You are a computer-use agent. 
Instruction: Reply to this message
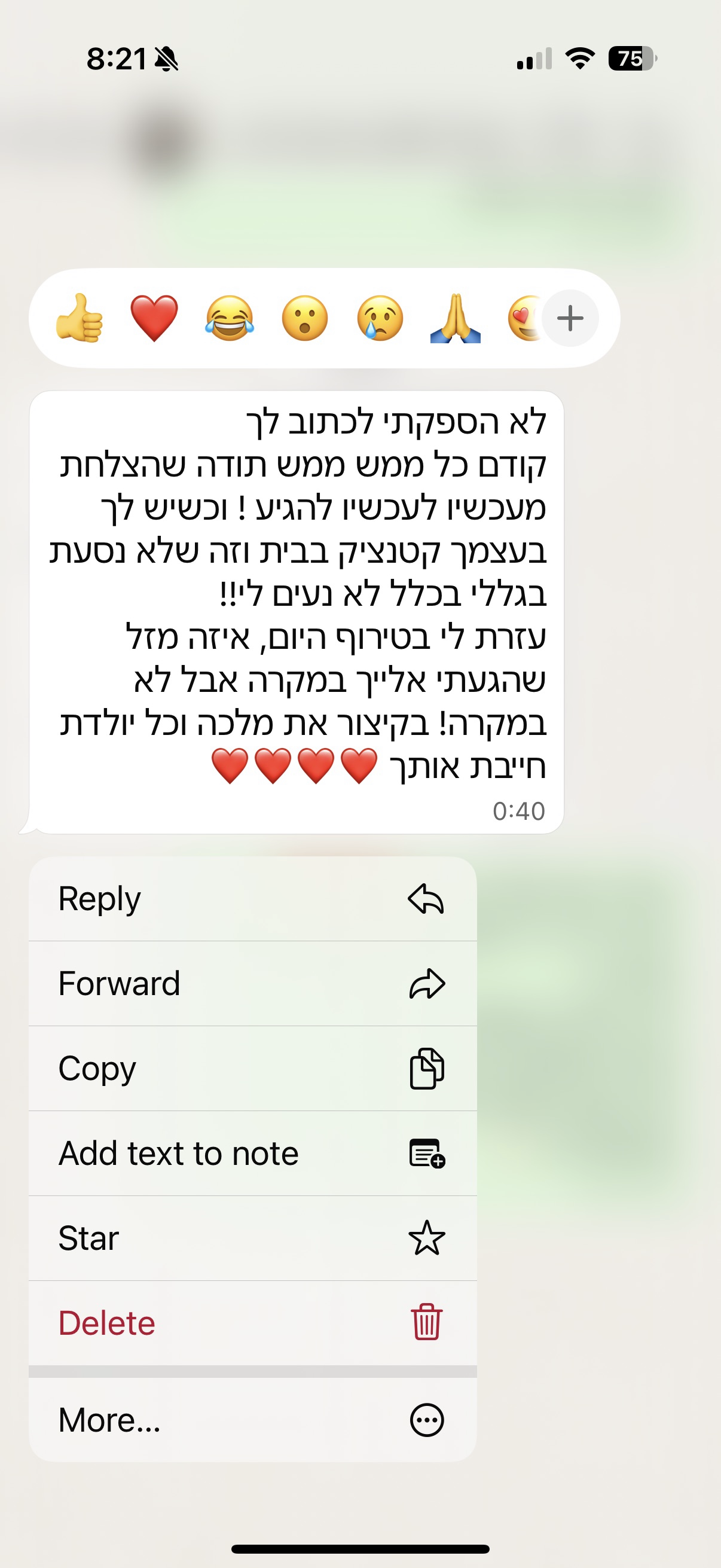pyautogui.click(x=252, y=899)
